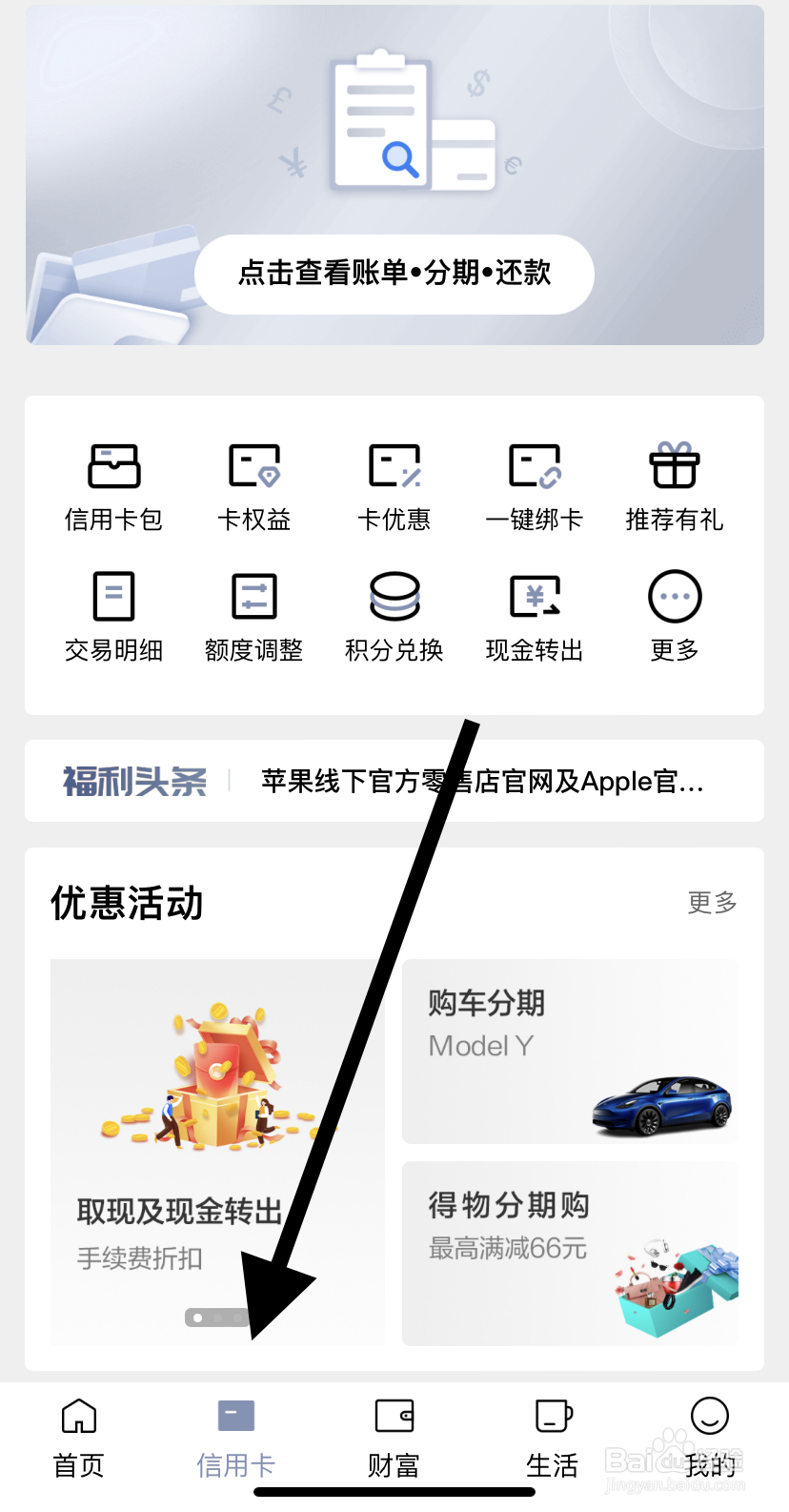Open the 额度调整 limit adjustment icon
The width and height of the screenshot is (789, 1512).
point(253,615)
